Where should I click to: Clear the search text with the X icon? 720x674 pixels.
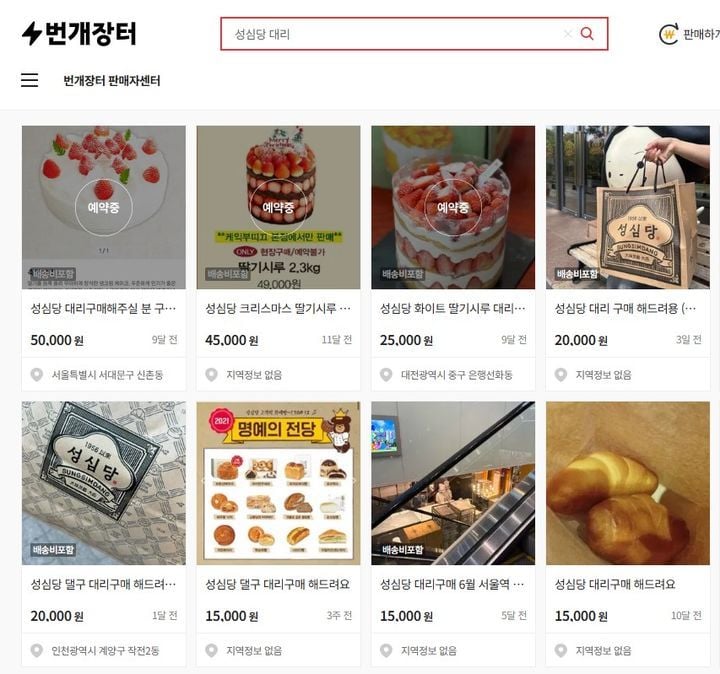tap(568, 34)
